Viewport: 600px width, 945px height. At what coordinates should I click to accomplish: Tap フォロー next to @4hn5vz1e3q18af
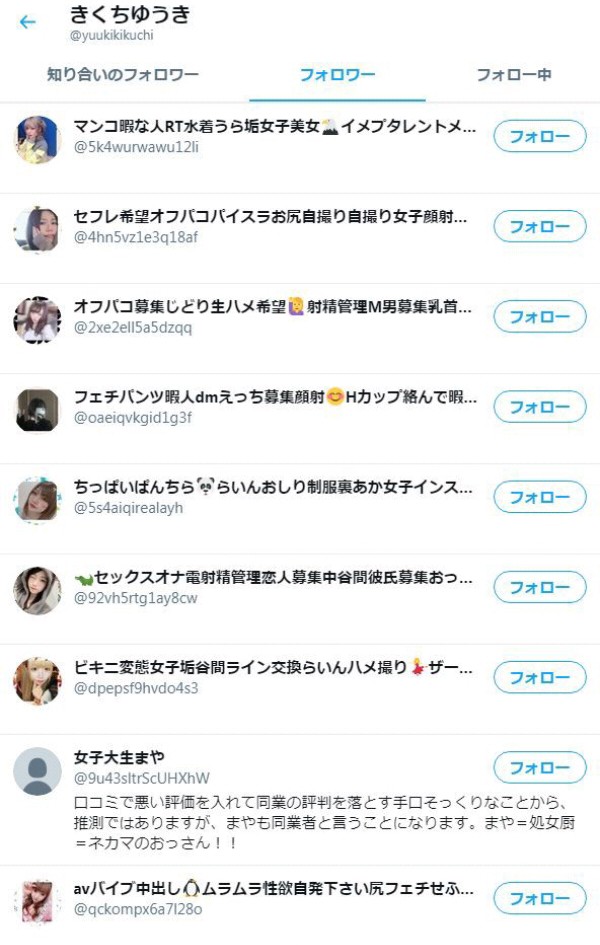coord(540,227)
